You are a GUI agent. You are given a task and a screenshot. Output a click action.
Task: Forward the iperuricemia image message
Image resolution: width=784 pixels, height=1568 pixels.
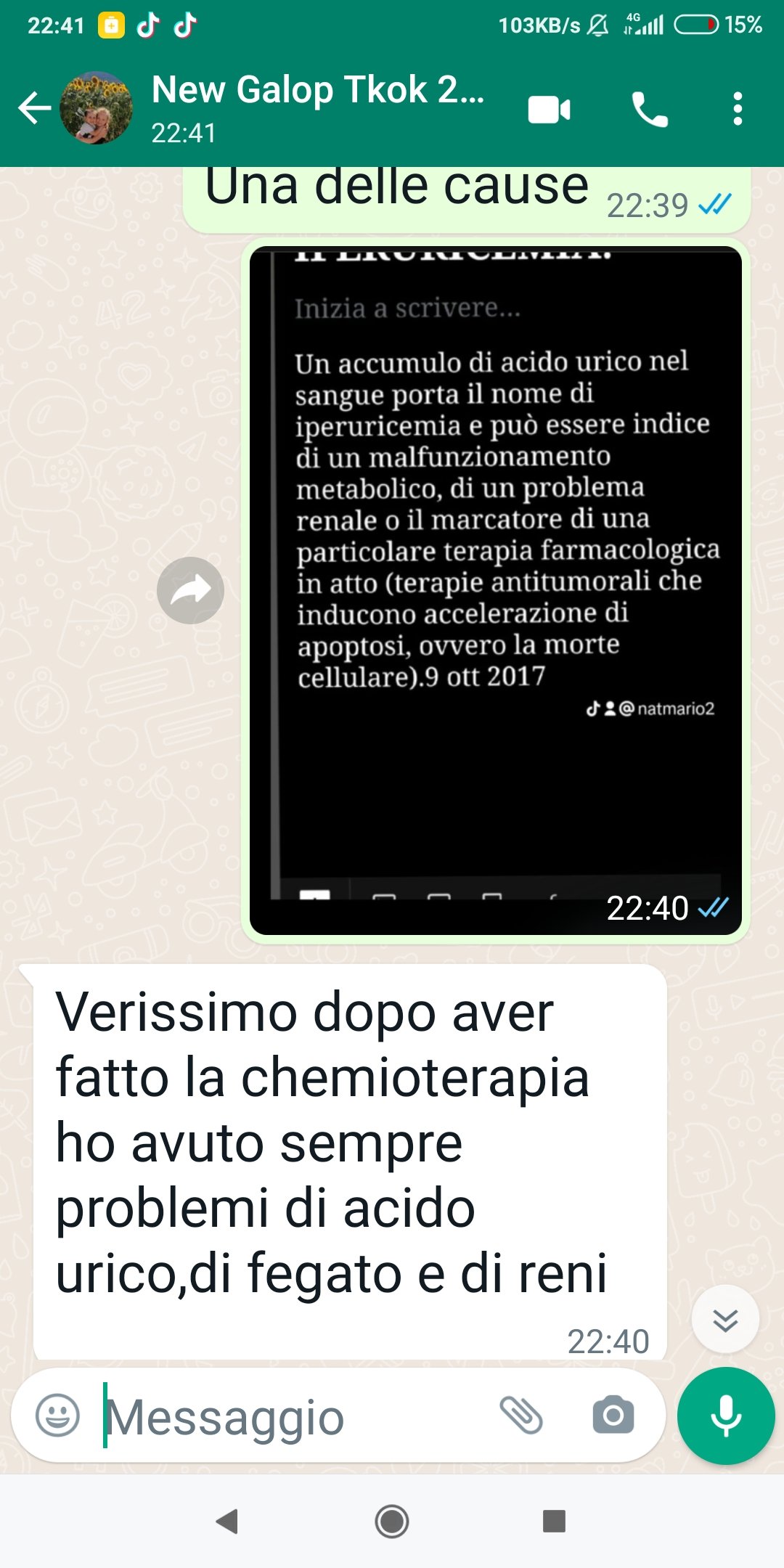(190, 590)
